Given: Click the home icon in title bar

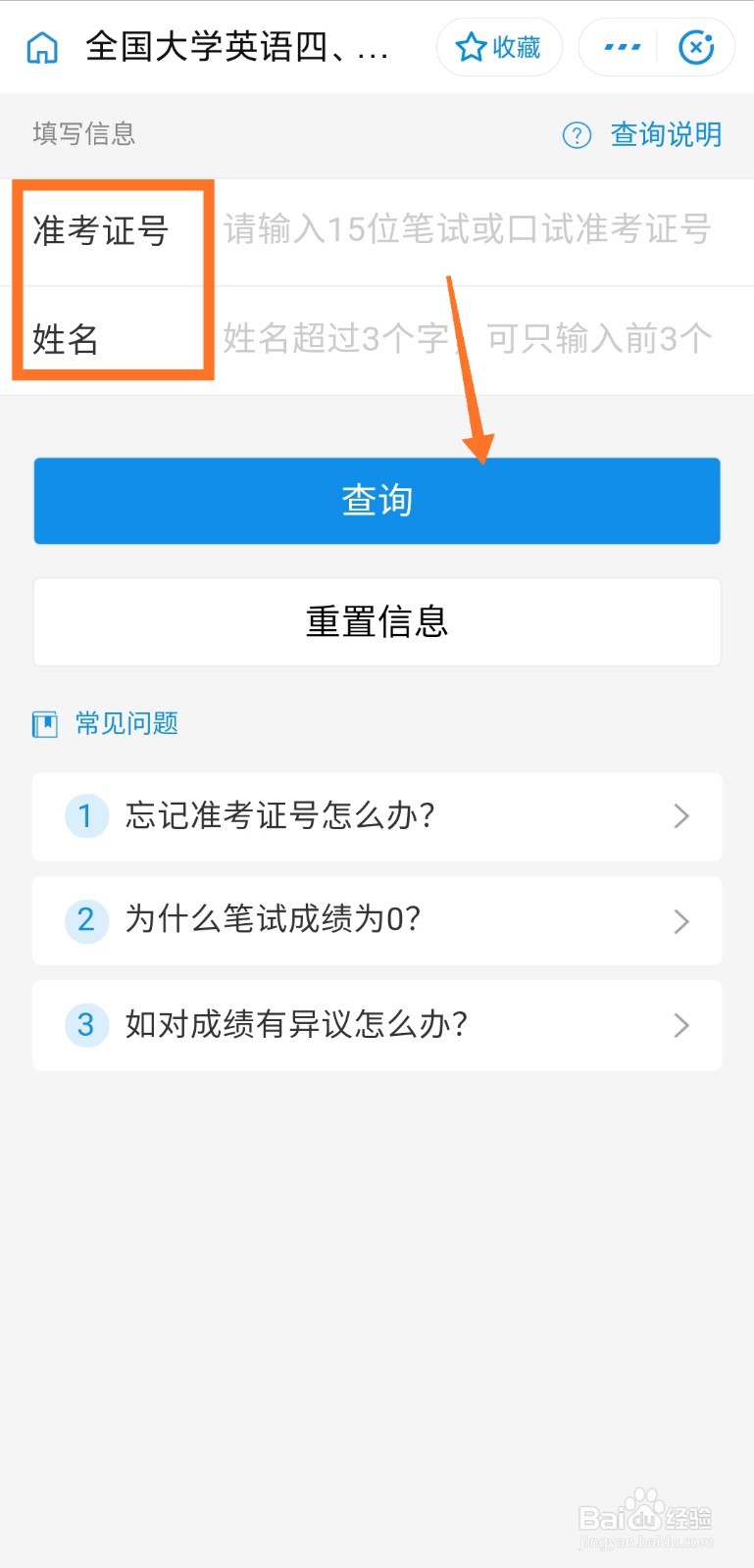Looking at the screenshot, I should coord(40,46).
